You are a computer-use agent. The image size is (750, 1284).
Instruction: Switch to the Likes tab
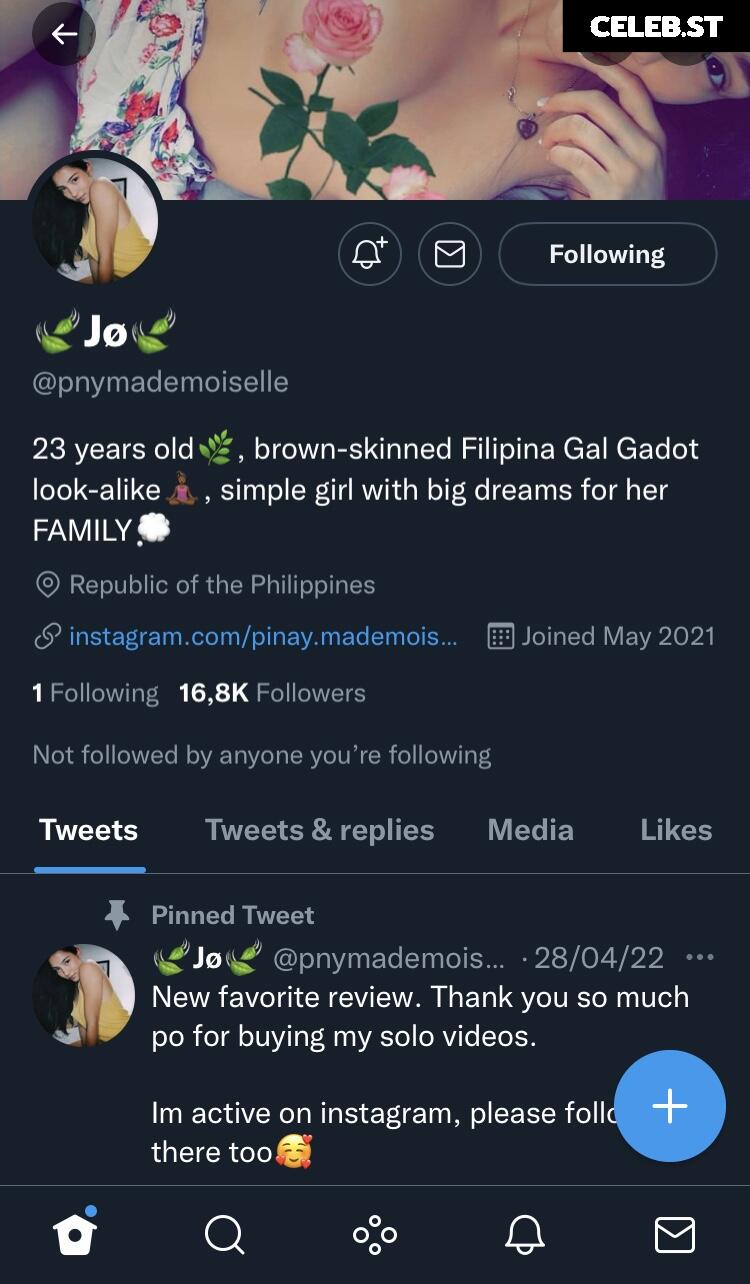point(676,830)
